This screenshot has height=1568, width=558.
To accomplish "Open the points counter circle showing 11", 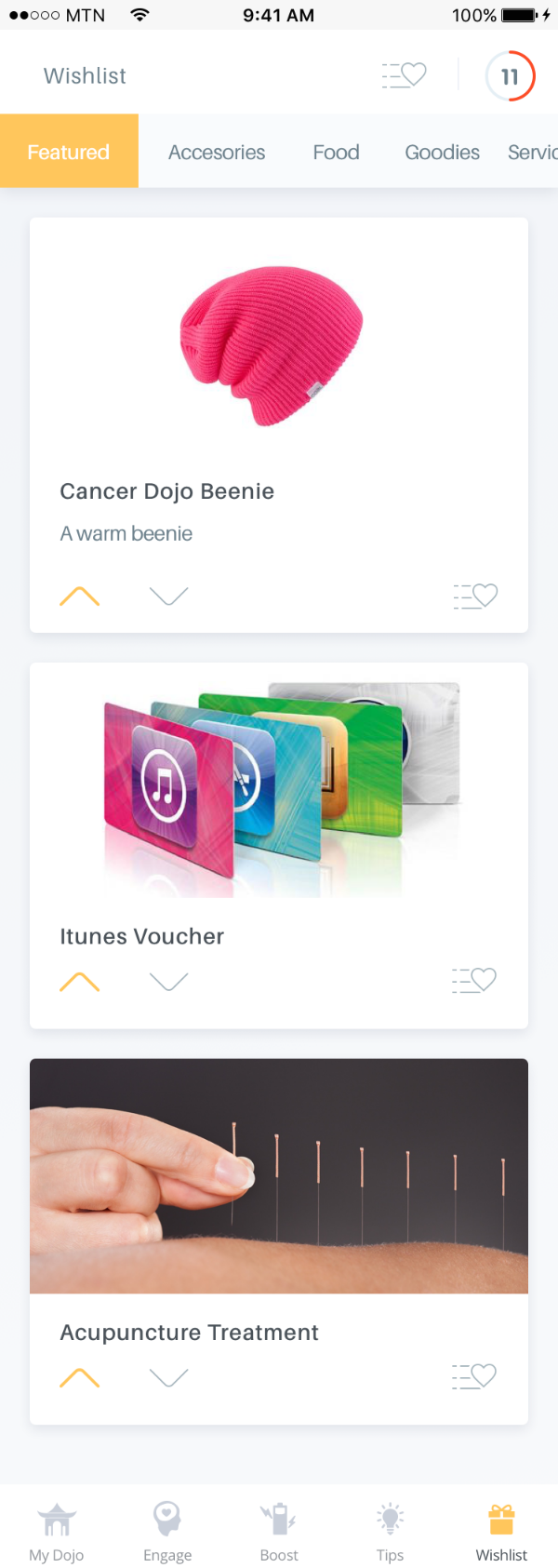I will [x=510, y=76].
